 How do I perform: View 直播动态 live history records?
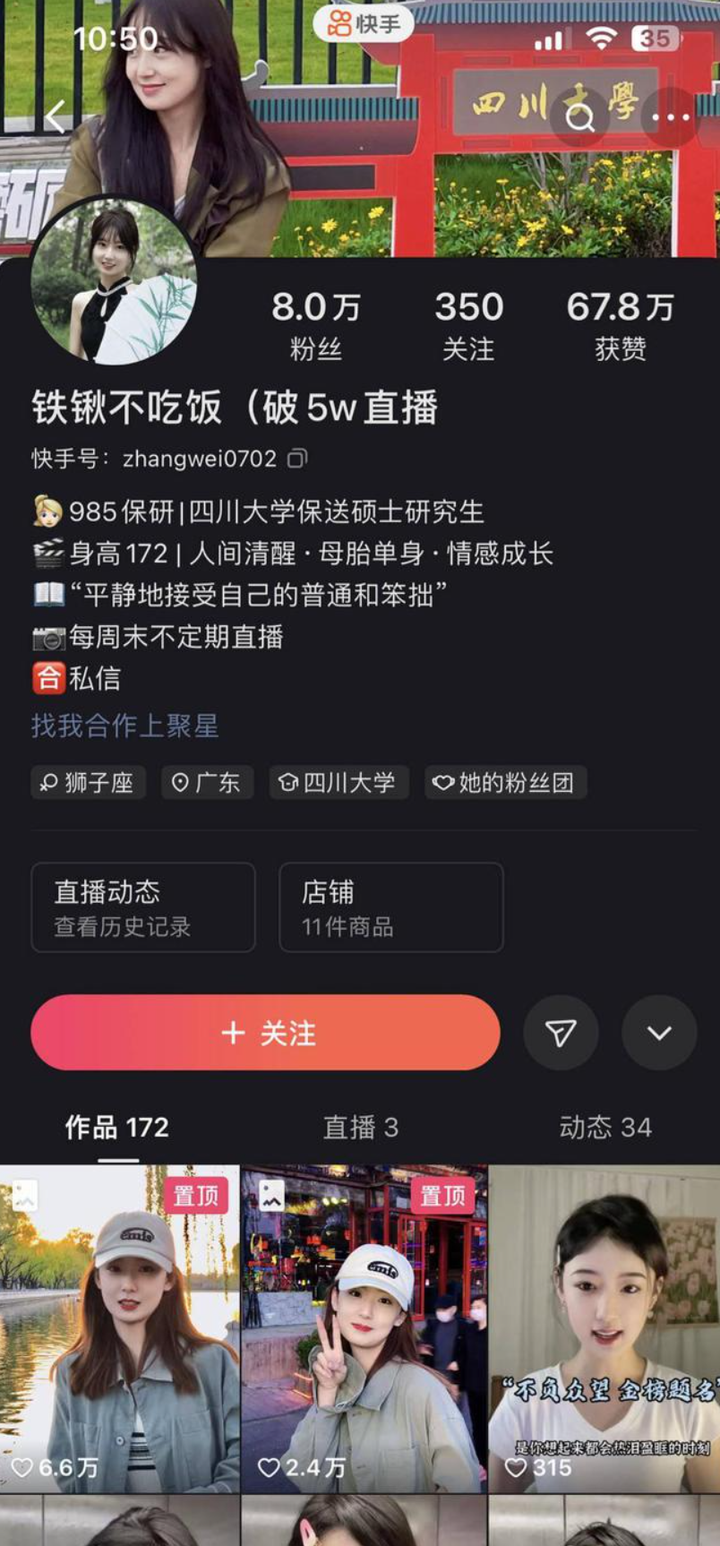point(142,907)
